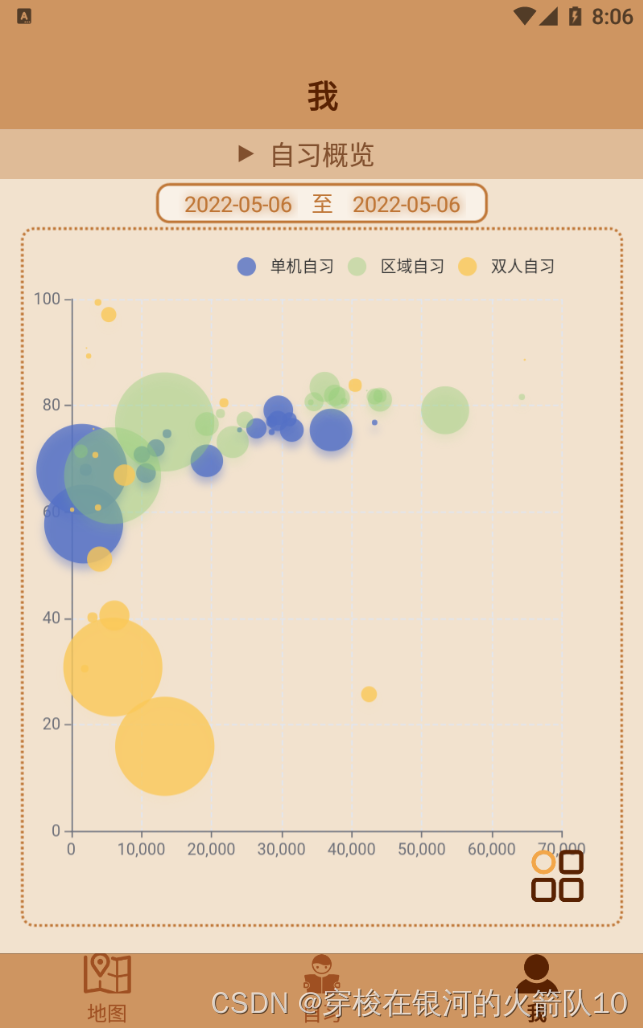Toggle the 双人自习 legend series

tap(507, 266)
